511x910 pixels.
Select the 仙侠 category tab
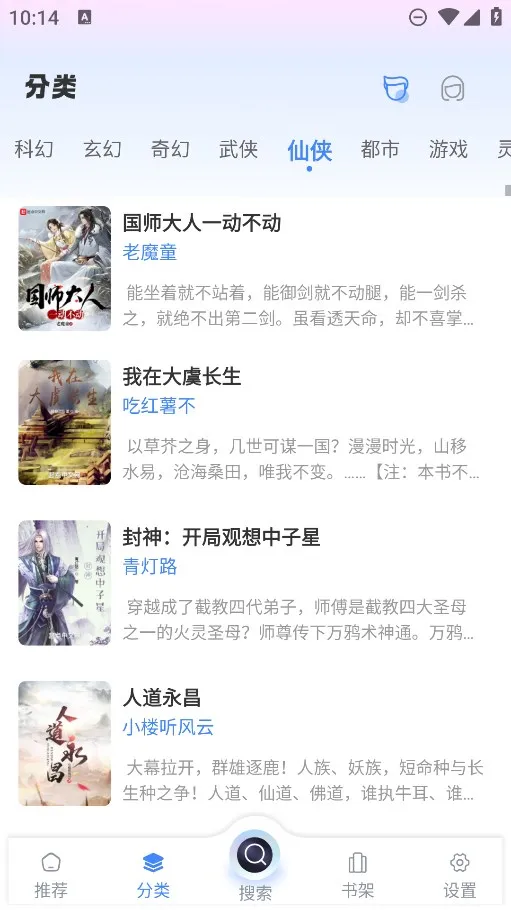coord(310,151)
